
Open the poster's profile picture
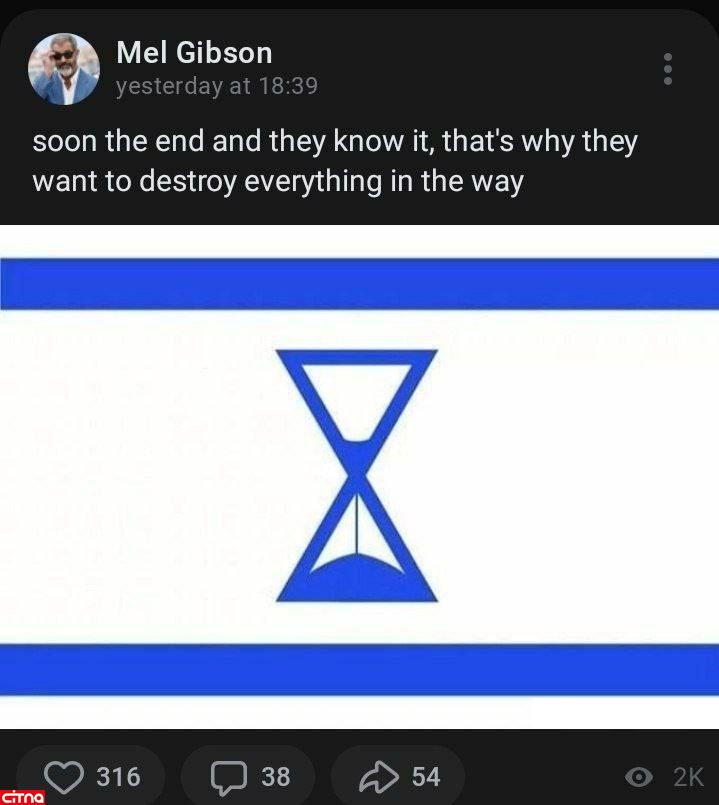pos(63,68)
